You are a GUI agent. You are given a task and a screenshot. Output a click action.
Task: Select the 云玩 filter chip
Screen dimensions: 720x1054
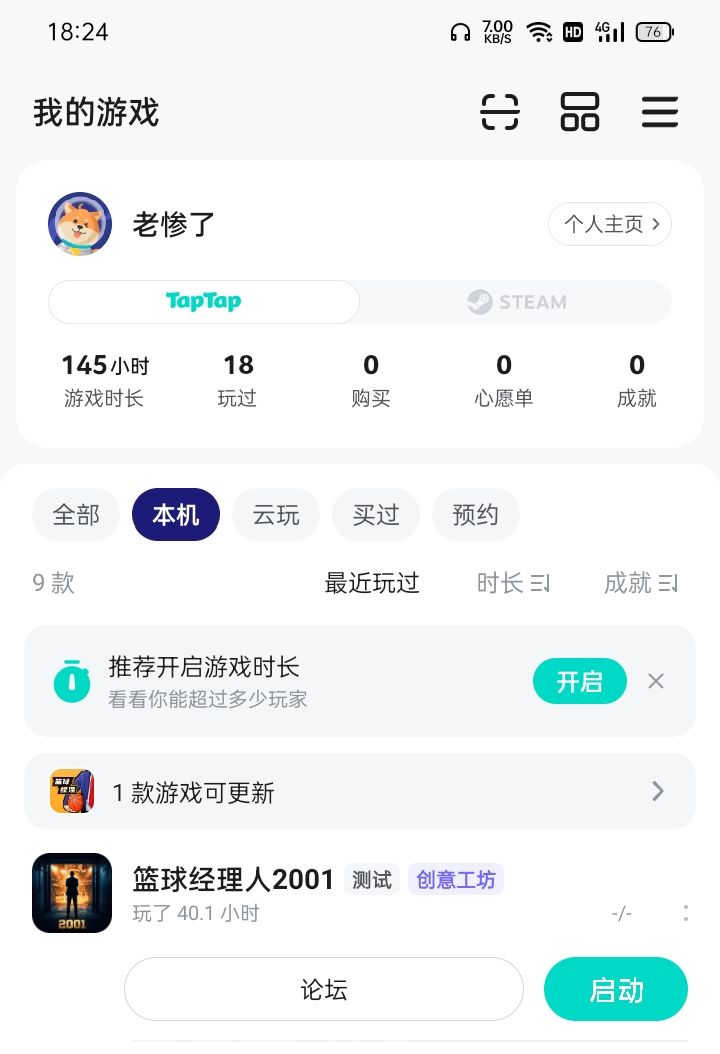click(x=276, y=514)
